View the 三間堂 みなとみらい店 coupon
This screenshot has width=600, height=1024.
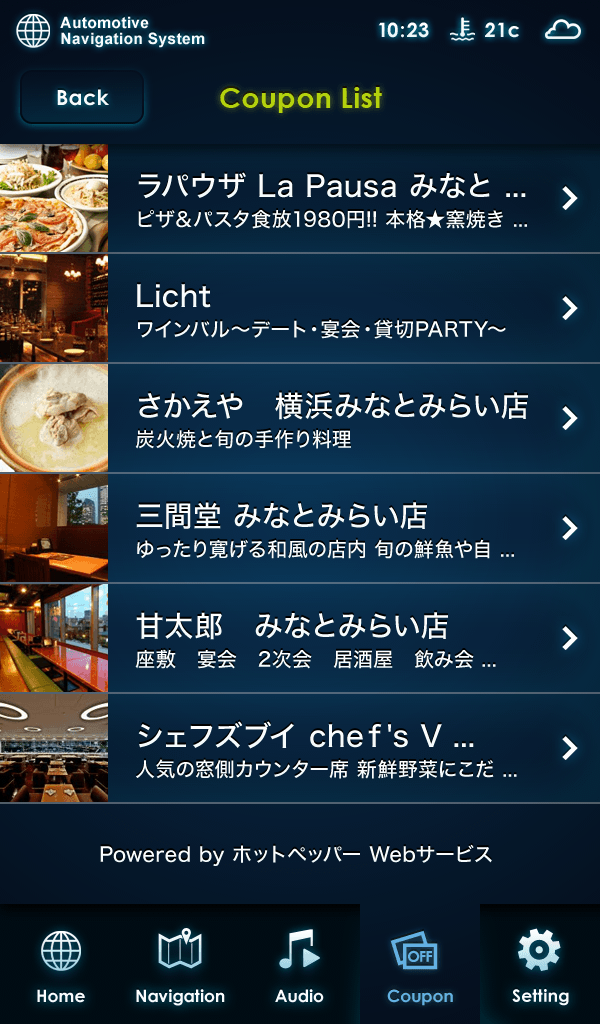coord(330,528)
